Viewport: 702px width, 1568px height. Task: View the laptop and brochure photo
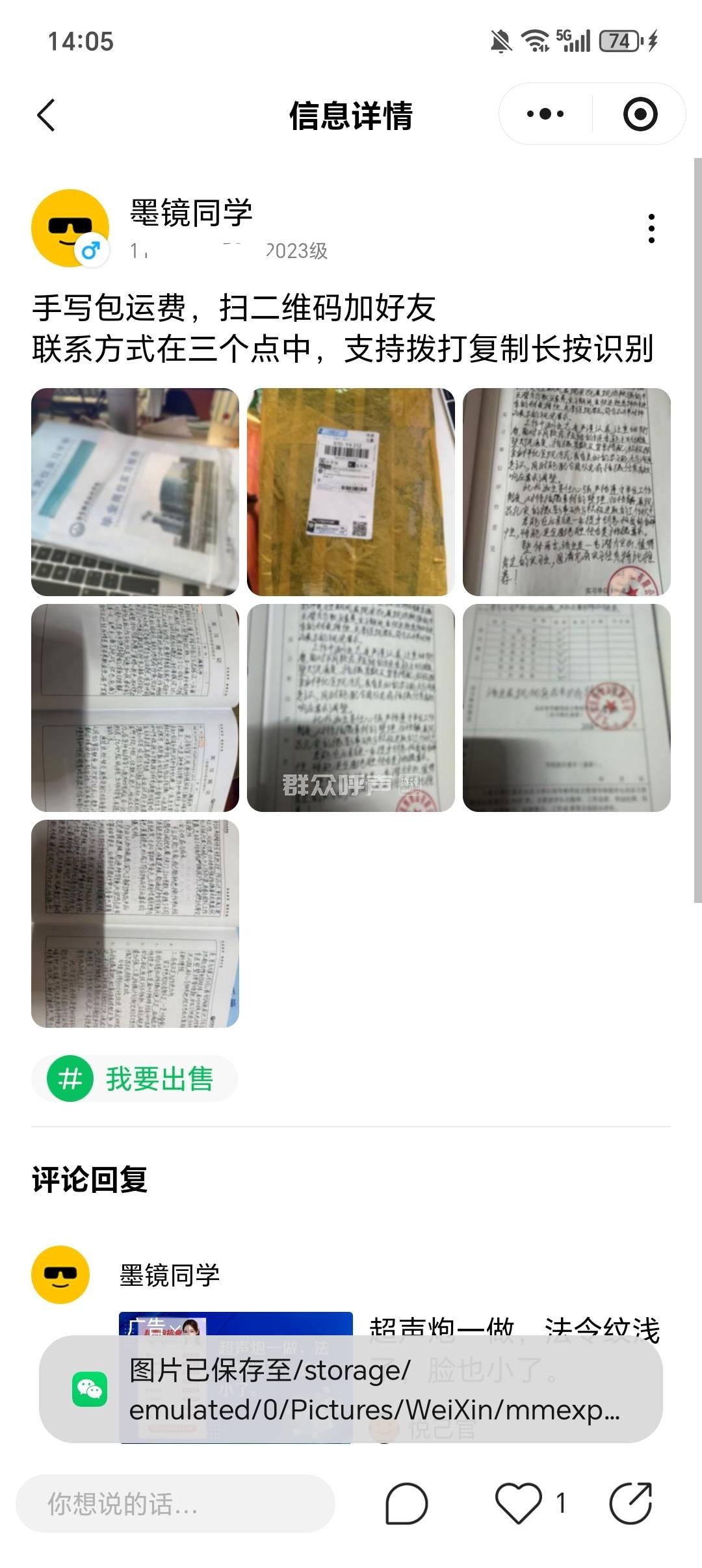pos(135,492)
